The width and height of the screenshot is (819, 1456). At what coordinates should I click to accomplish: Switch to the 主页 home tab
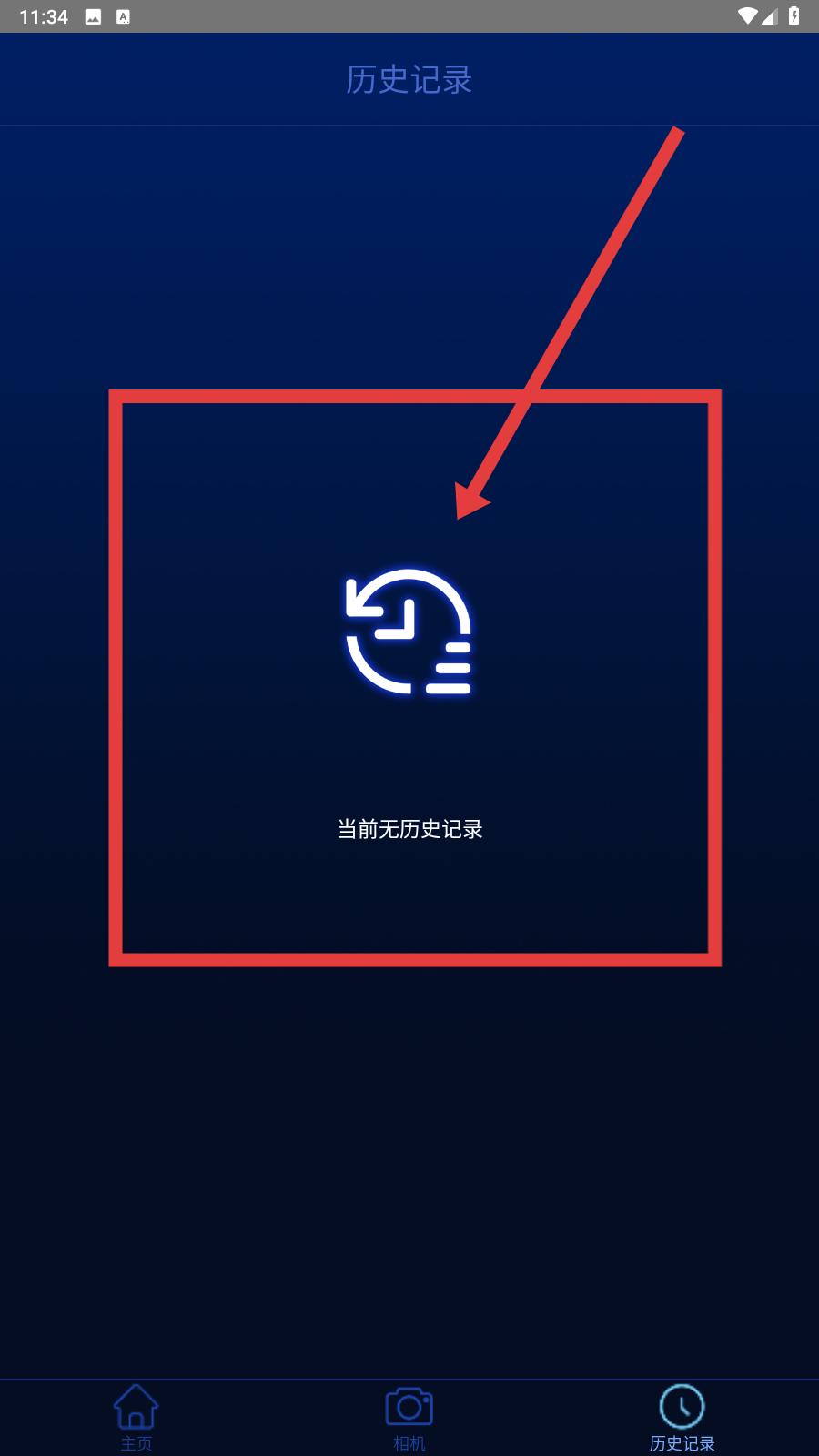[x=136, y=1418]
